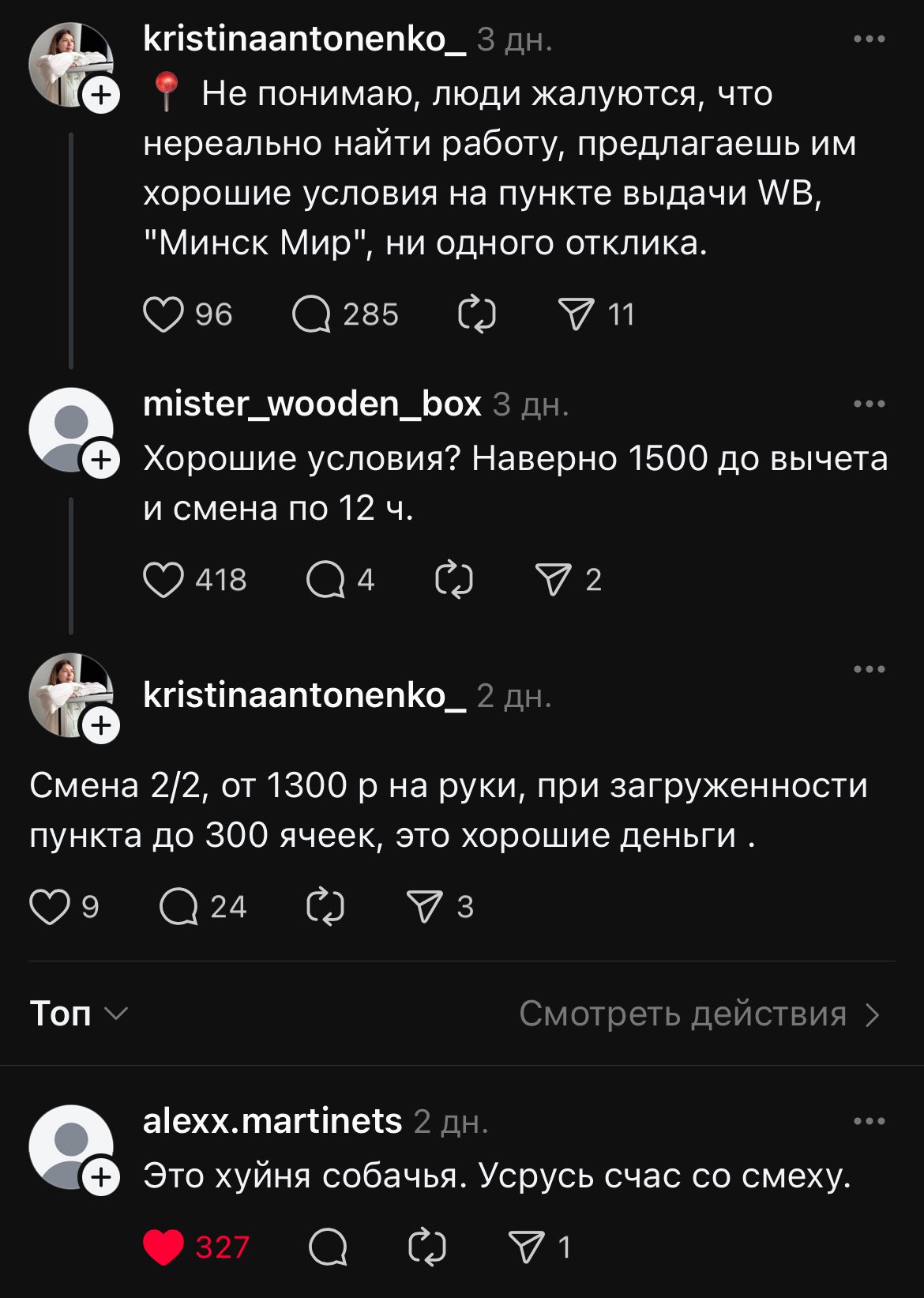924x1298 pixels.
Task: Repost mister_wooden_box's reply
Action: click(x=454, y=580)
